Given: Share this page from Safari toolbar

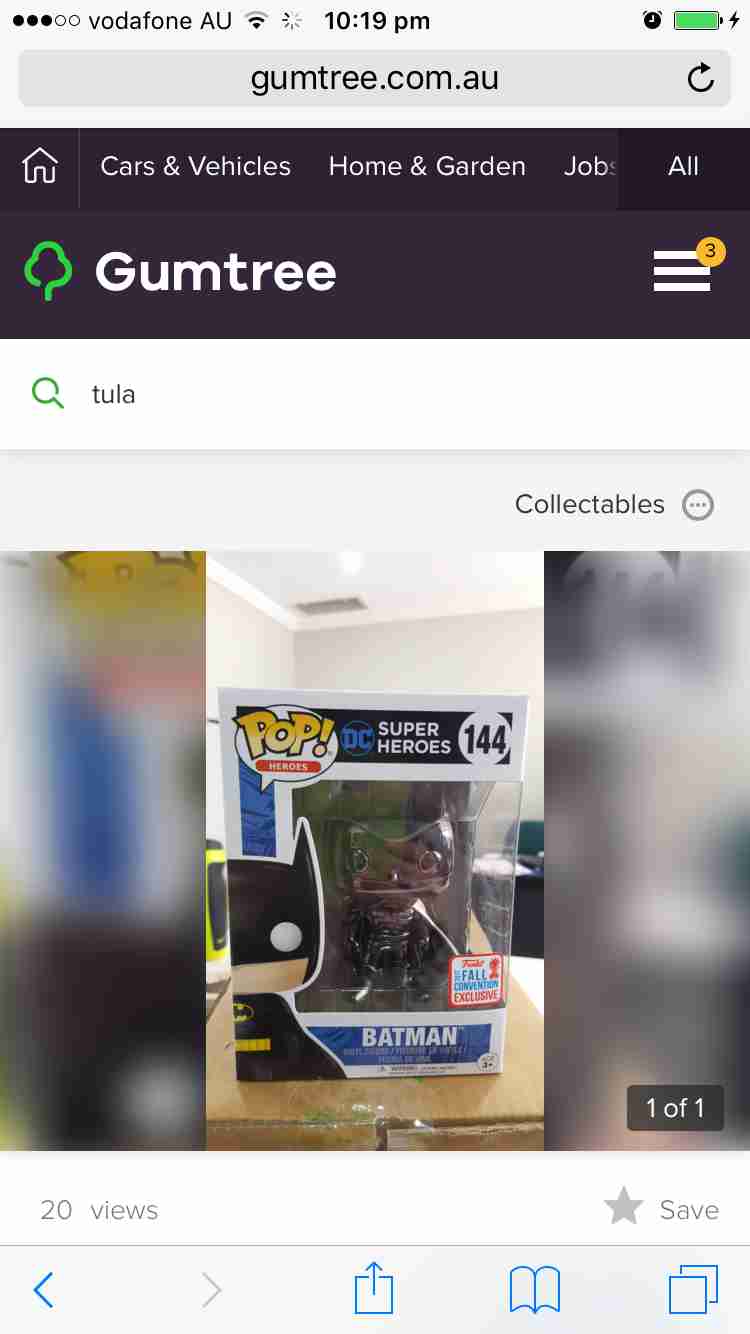Looking at the screenshot, I should click(x=374, y=1288).
